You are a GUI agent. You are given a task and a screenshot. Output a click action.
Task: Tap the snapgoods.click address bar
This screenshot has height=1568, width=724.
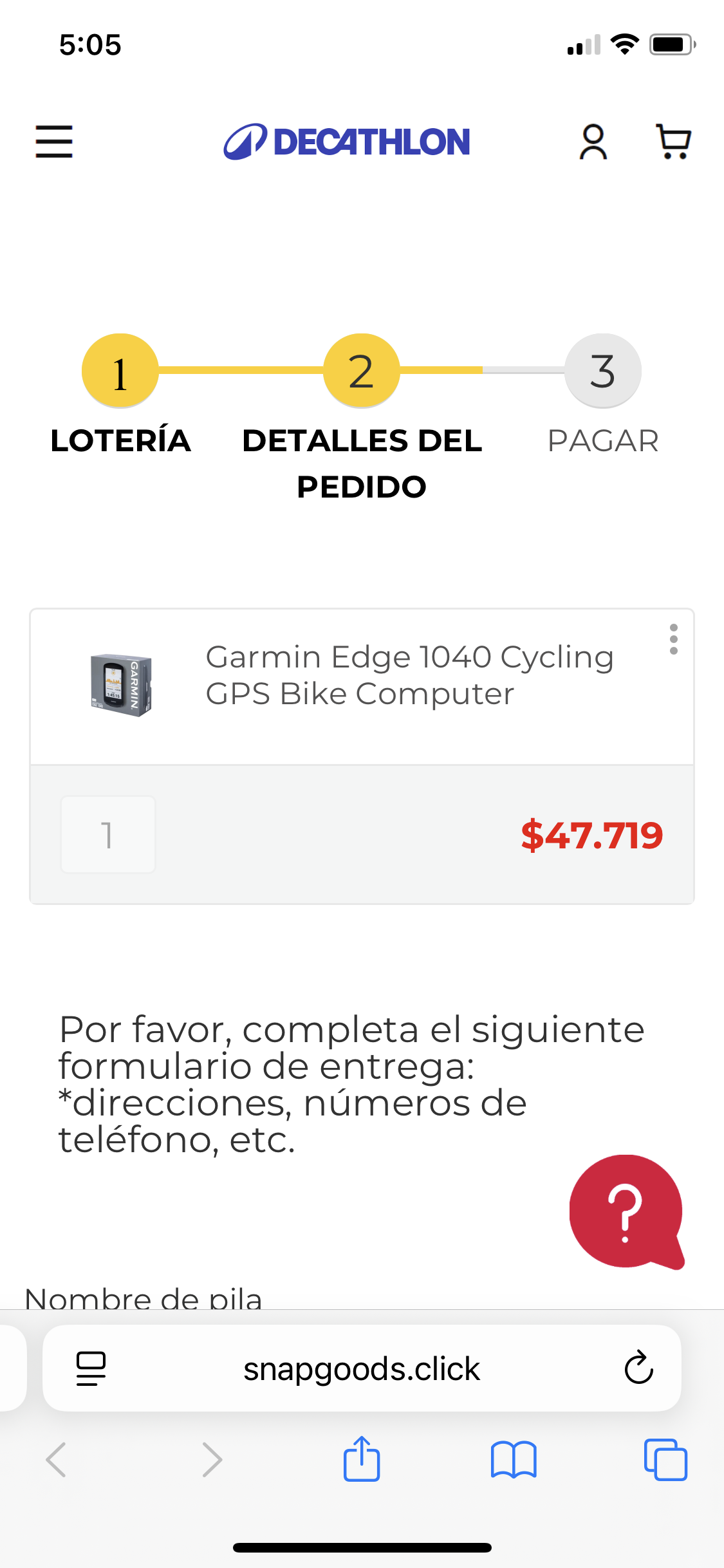362,1369
